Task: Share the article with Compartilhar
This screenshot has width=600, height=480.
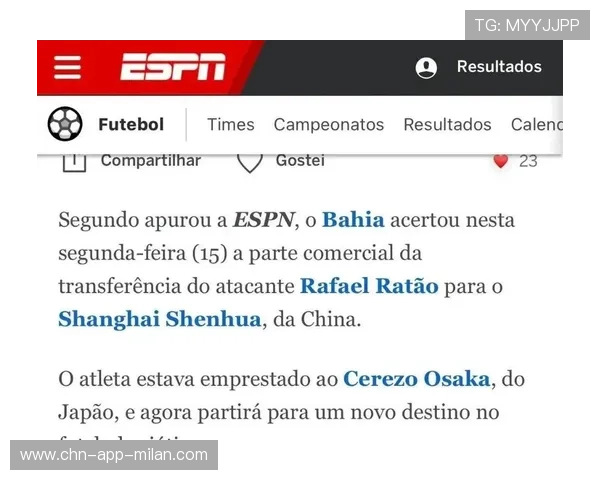Action: pyautogui.click(x=132, y=160)
